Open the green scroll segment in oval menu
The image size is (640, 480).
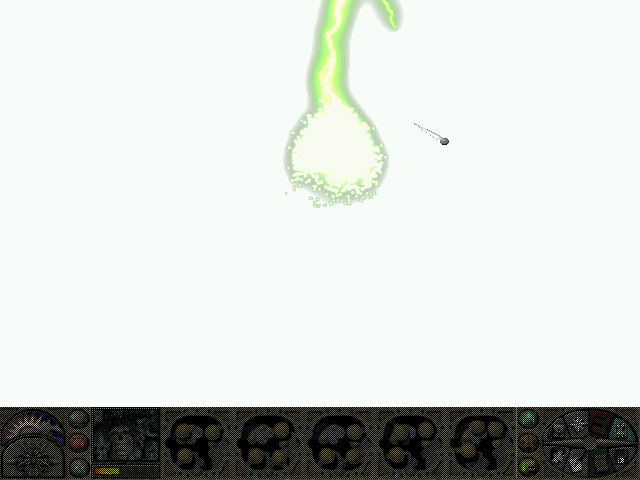click(600, 461)
